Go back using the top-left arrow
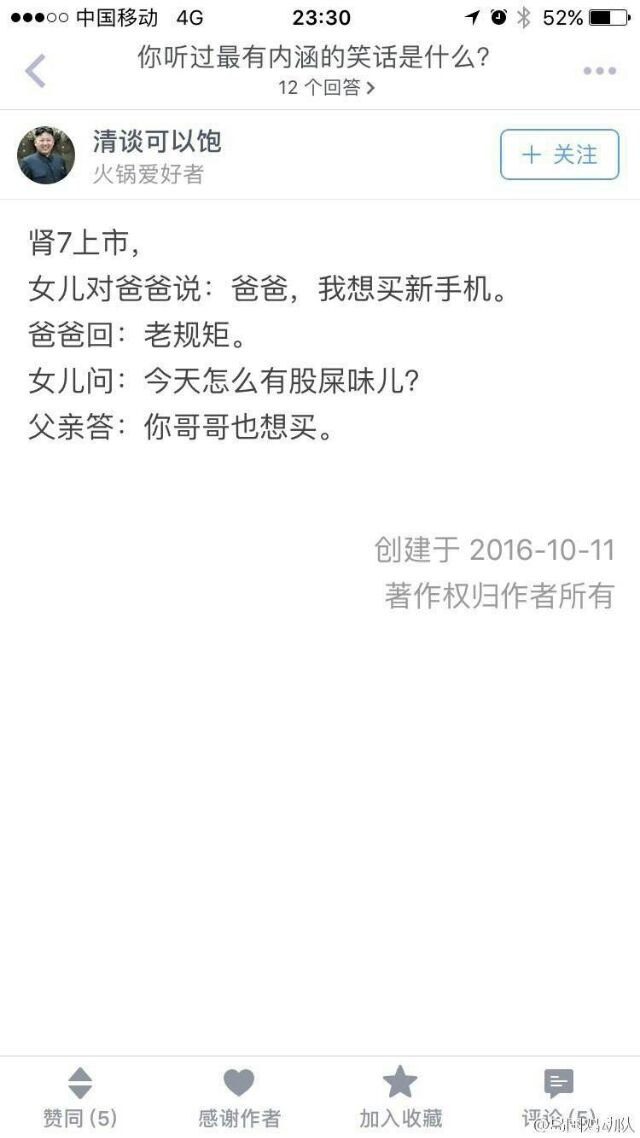Screen dimensions: 640x1138 click(x=35, y=71)
